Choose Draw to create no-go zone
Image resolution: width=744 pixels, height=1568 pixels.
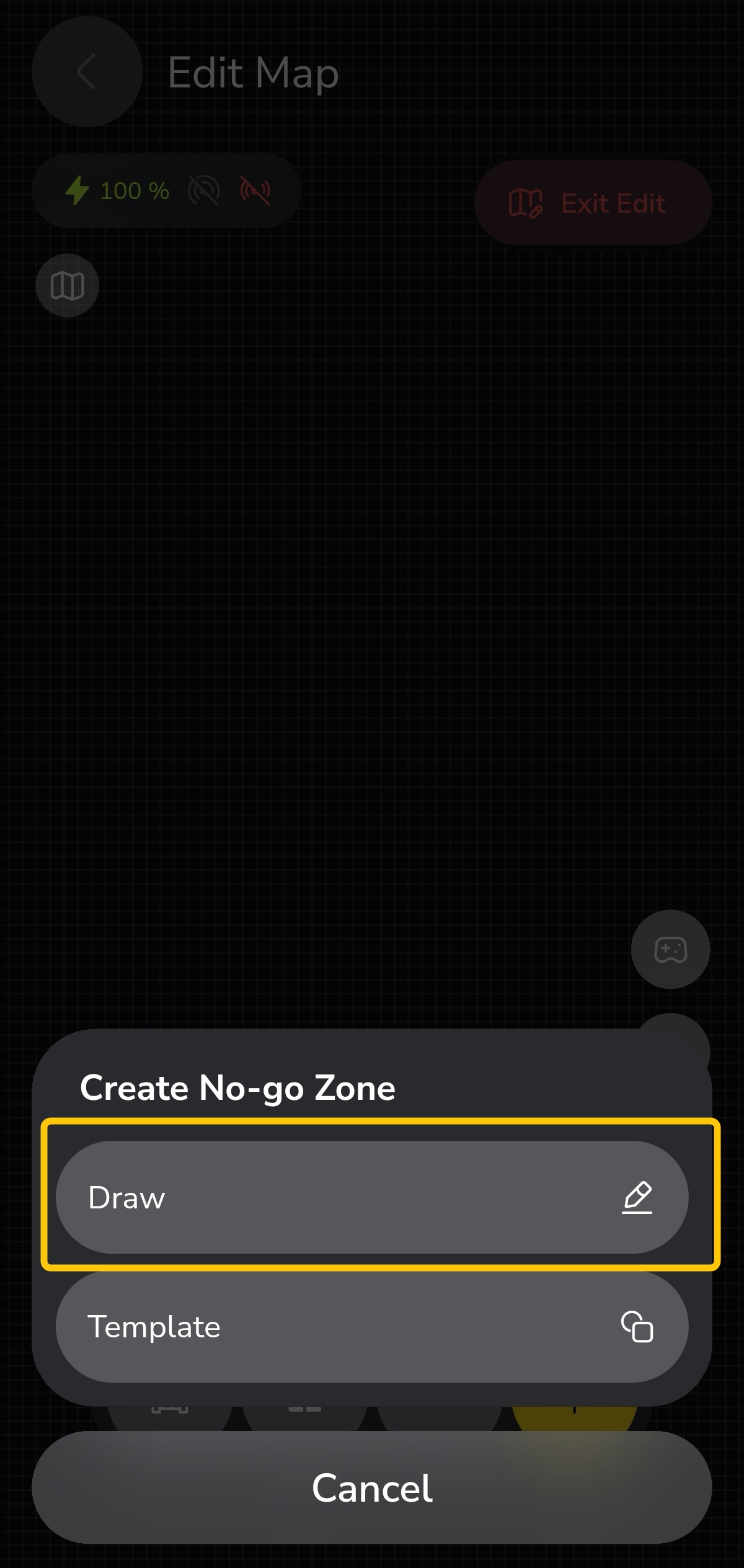click(372, 1197)
